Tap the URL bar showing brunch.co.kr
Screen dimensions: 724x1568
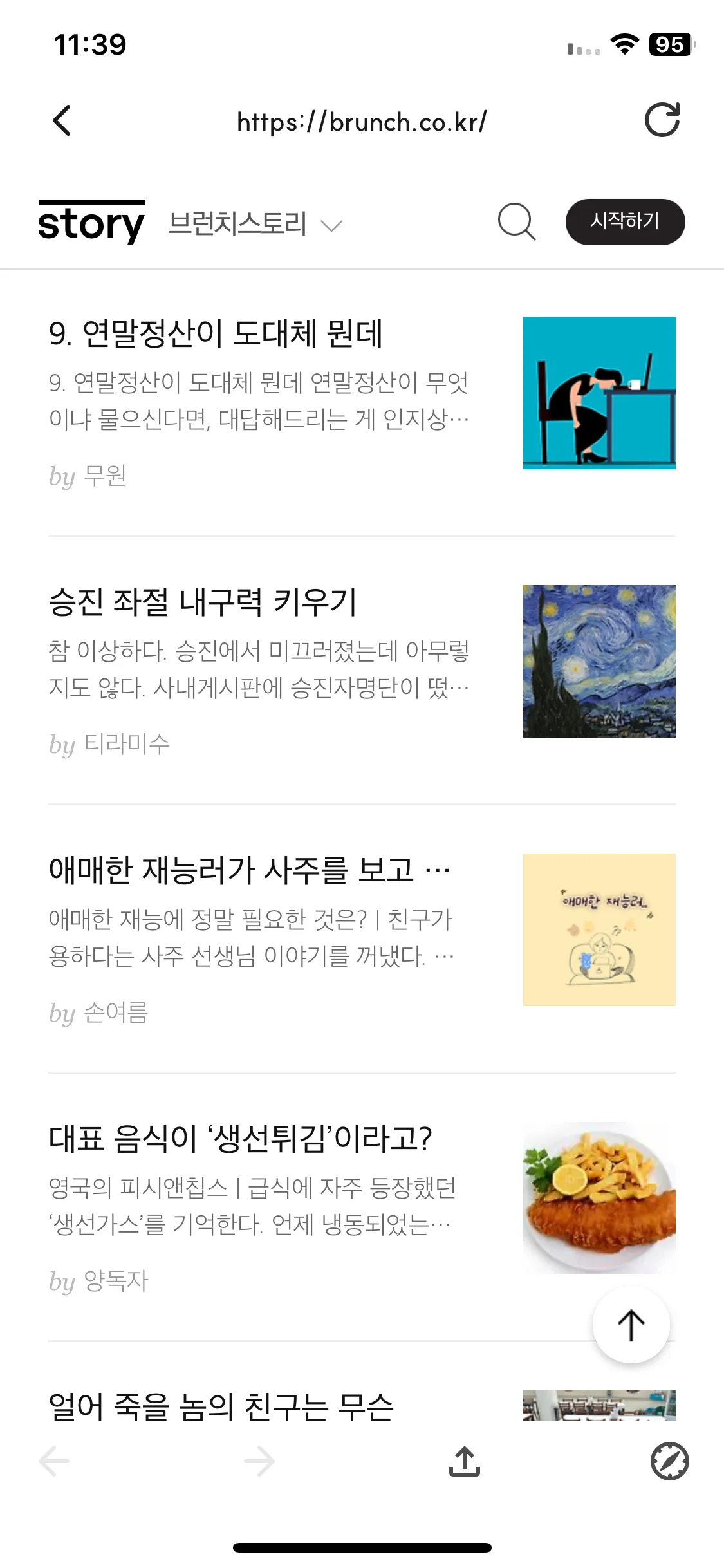click(x=362, y=122)
